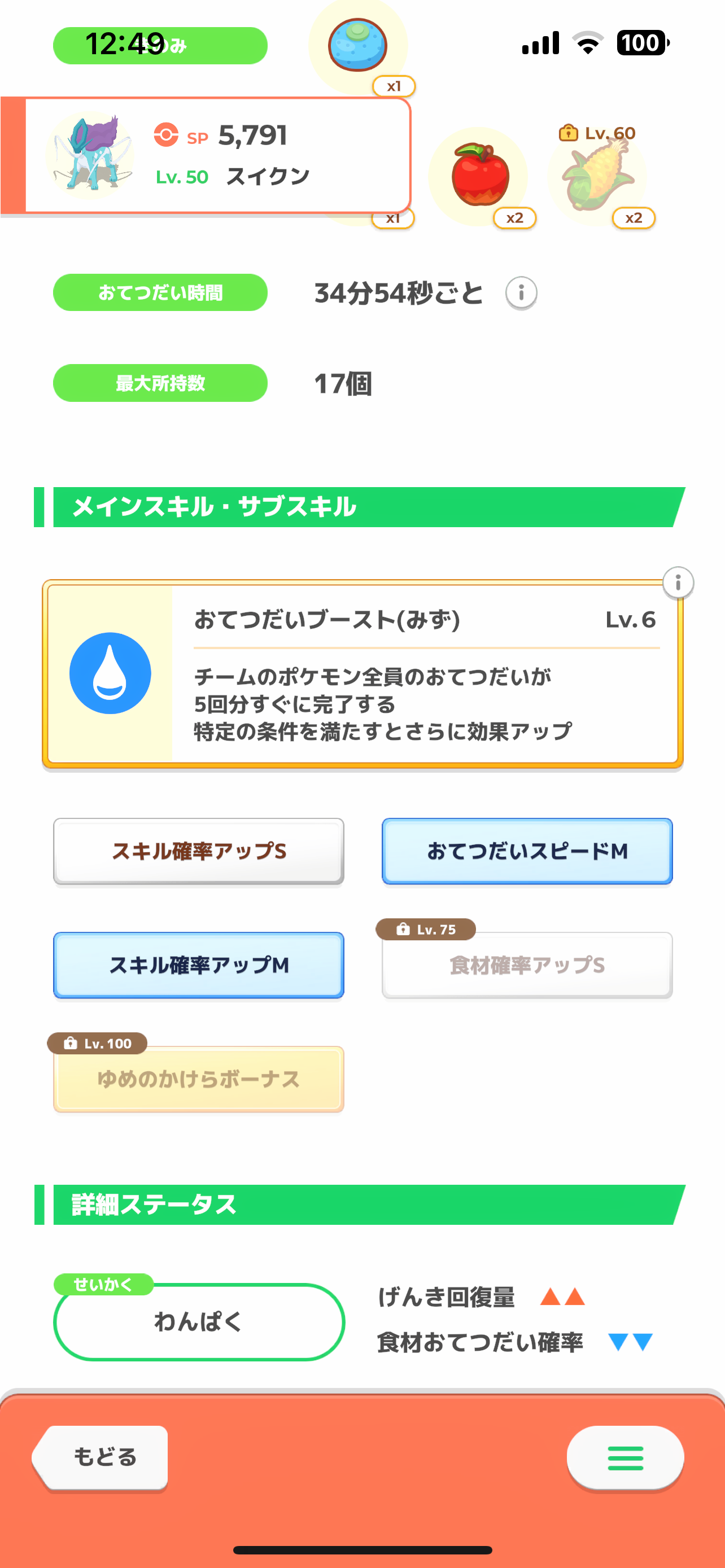Select おてつだいスピードM sub skill

click(527, 851)
